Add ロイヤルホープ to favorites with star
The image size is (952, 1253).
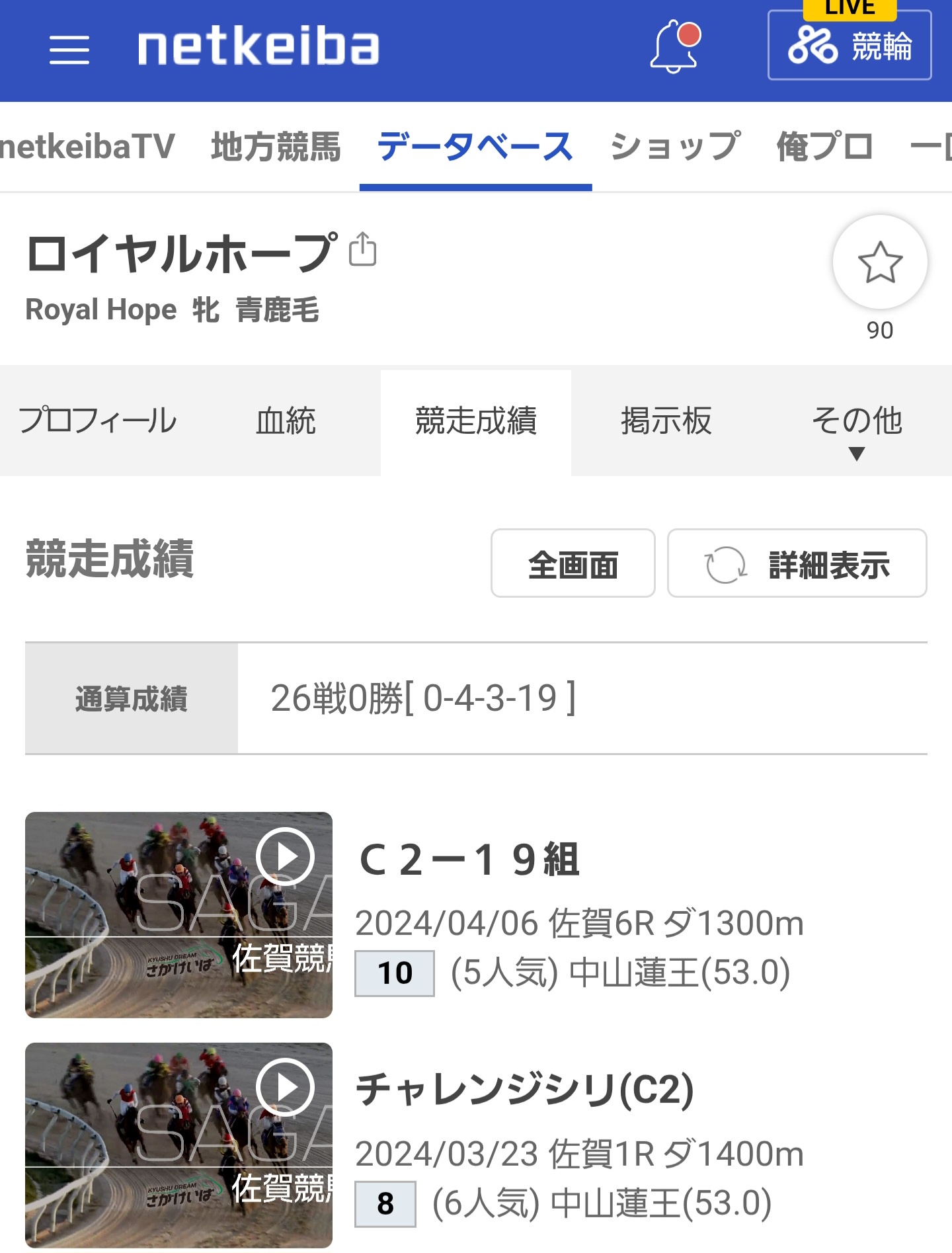pos(879,262)
